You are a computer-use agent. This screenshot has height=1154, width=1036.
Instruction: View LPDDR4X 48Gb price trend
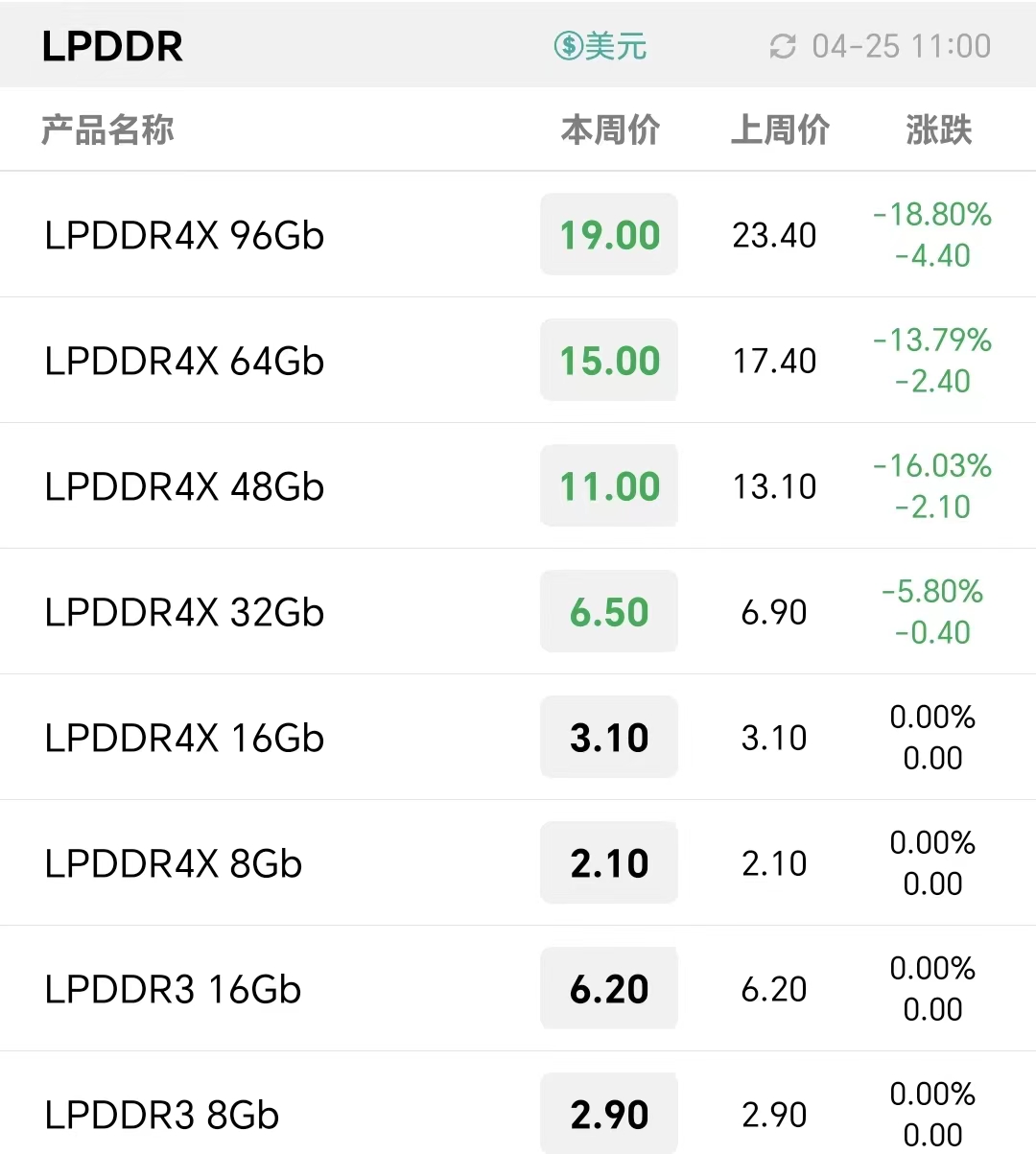pyautogui.click(x=184, y=486)
